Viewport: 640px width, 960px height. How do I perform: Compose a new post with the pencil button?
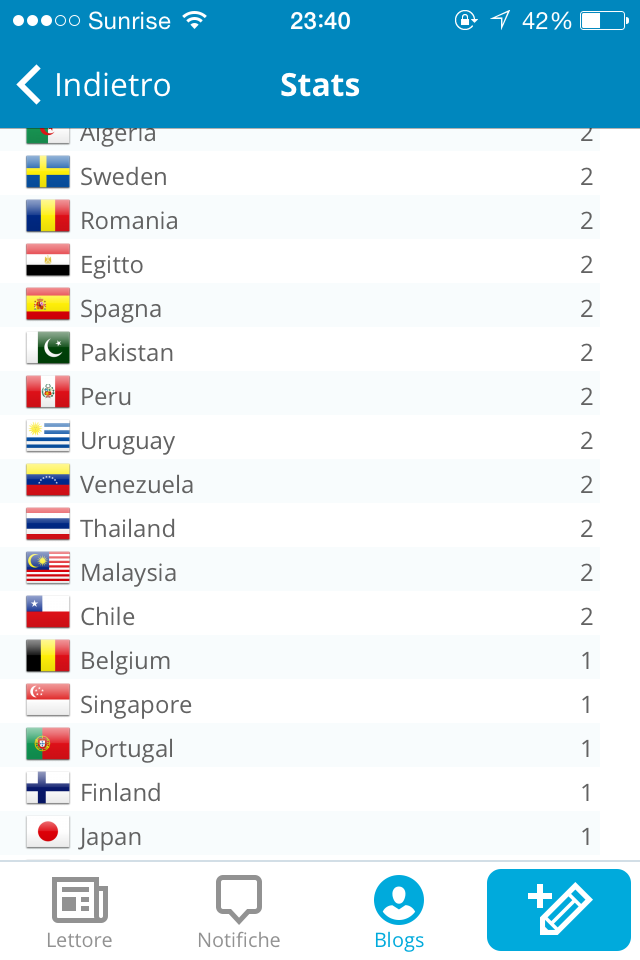(x=559, y=910)
